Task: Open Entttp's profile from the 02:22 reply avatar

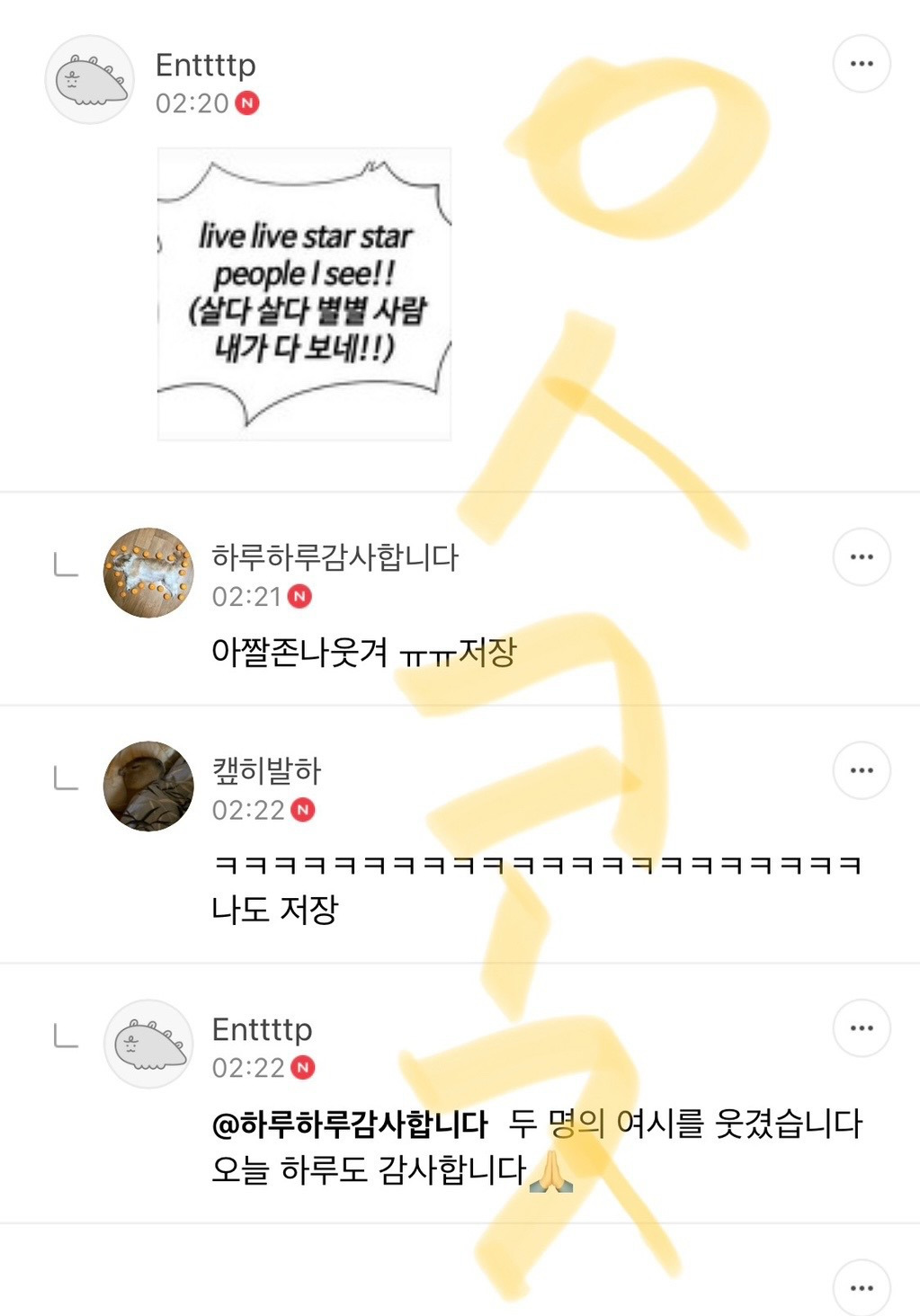Action: pyautogui.click(x=148, y=1044)
